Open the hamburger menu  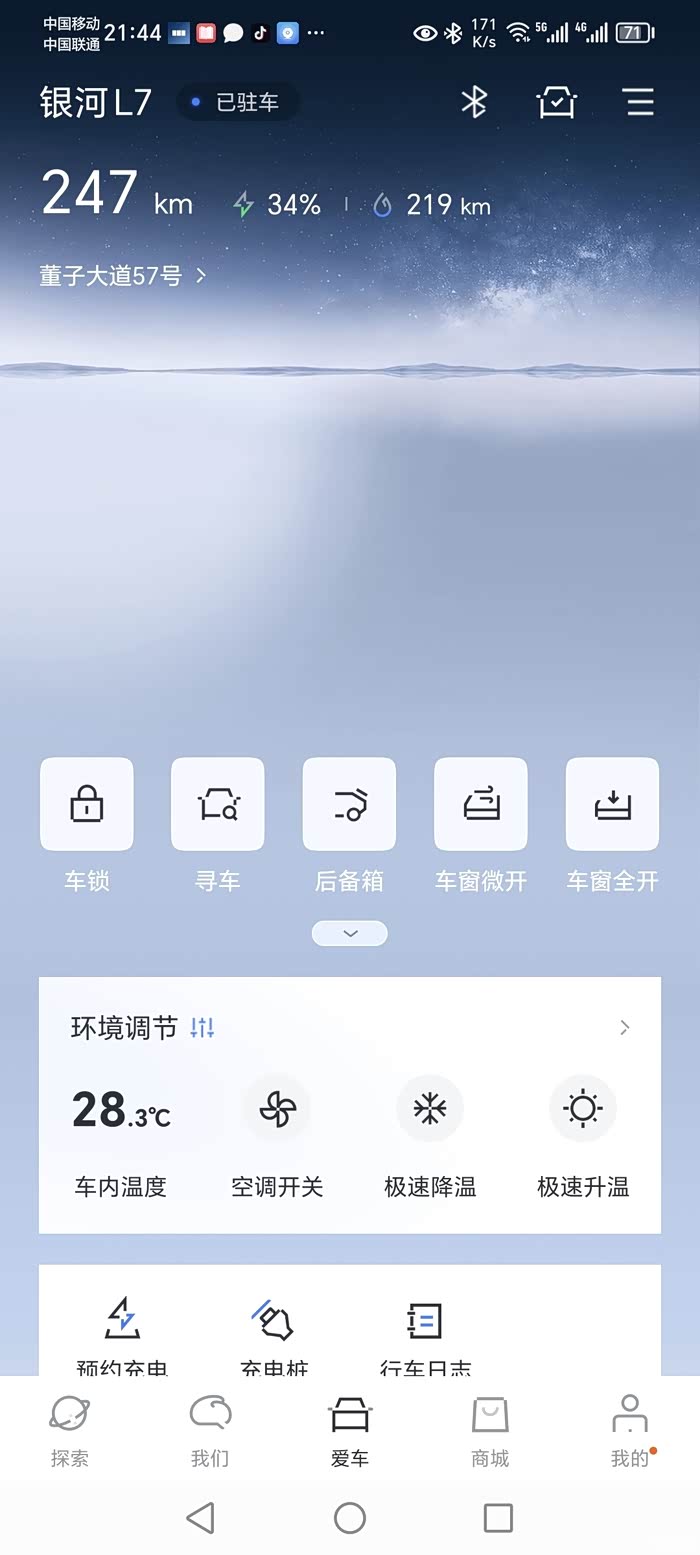pyautogui.click(x=639, y=102)
